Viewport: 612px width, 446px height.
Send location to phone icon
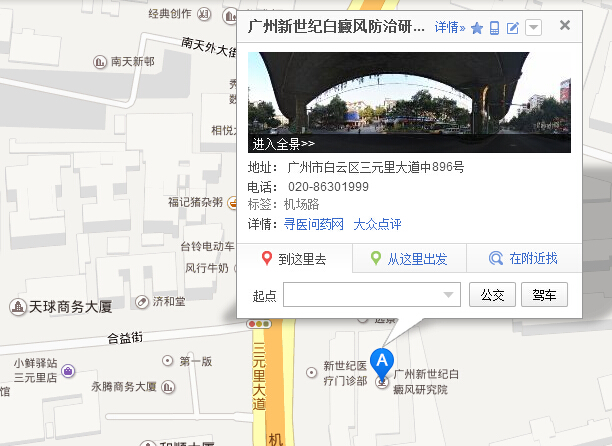(494, 27)
